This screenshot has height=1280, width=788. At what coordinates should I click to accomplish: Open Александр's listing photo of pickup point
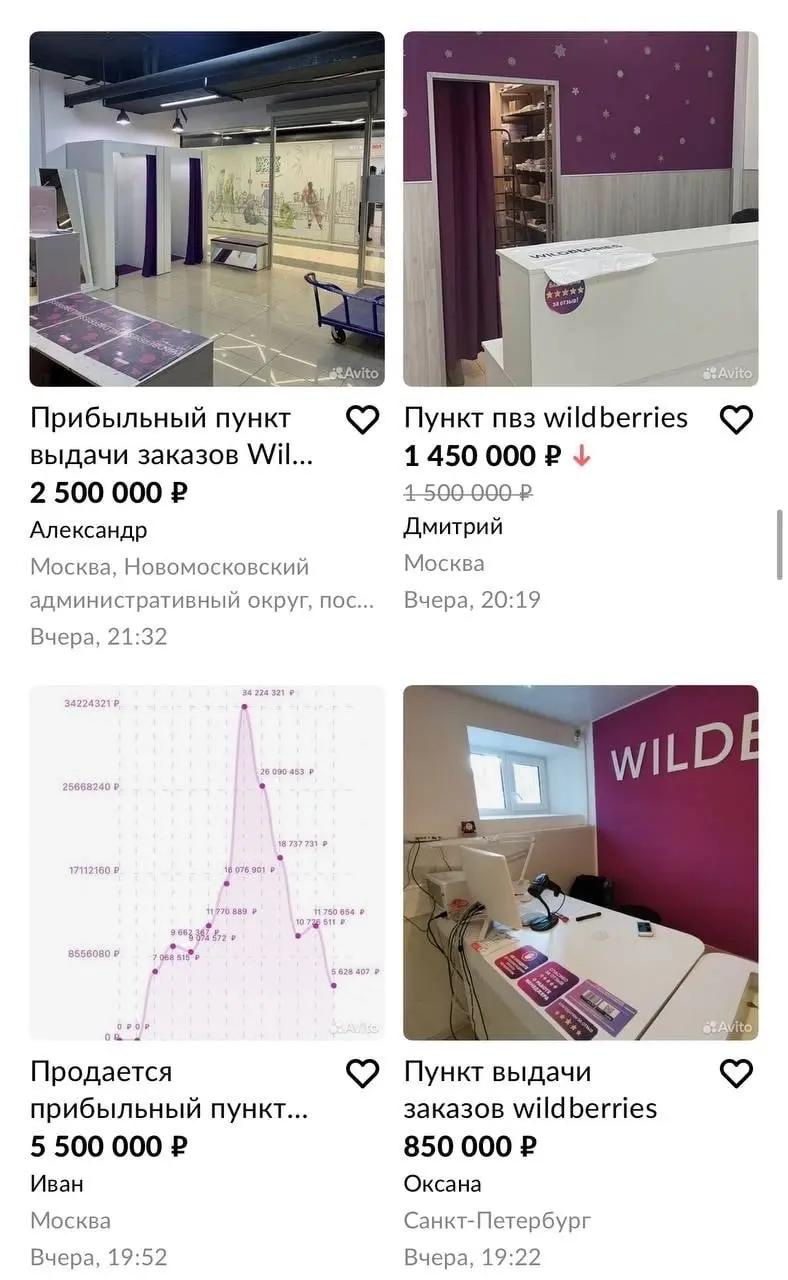pos(207,209)
